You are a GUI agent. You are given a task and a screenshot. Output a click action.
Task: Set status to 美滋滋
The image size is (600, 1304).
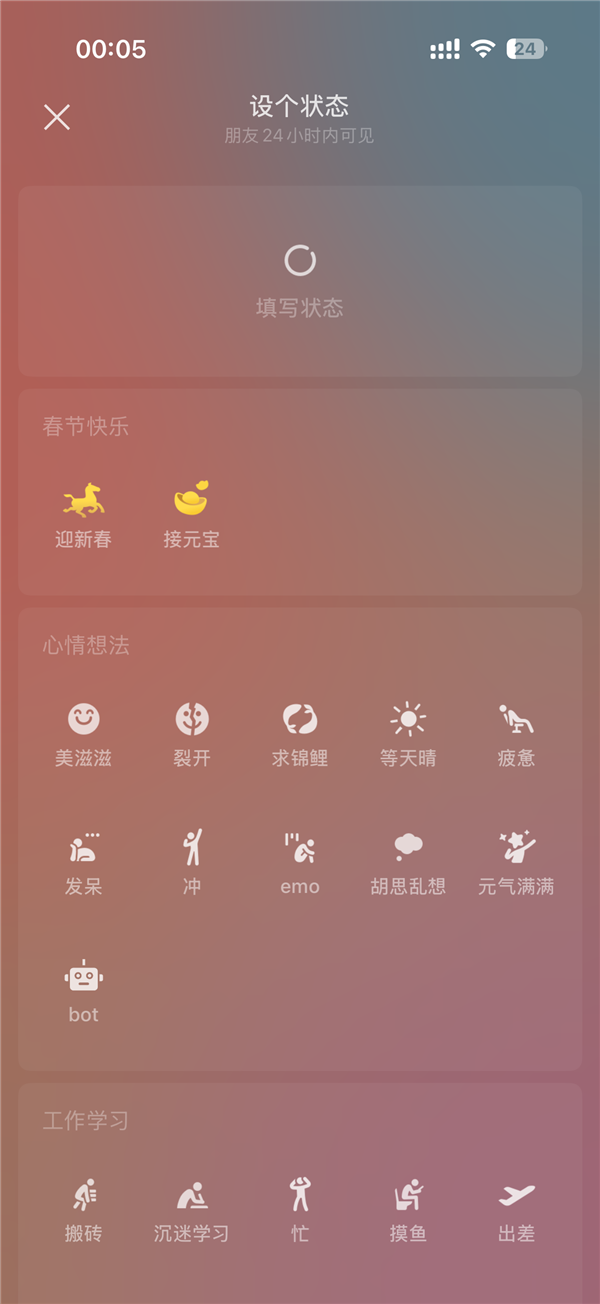coord(83,734)
